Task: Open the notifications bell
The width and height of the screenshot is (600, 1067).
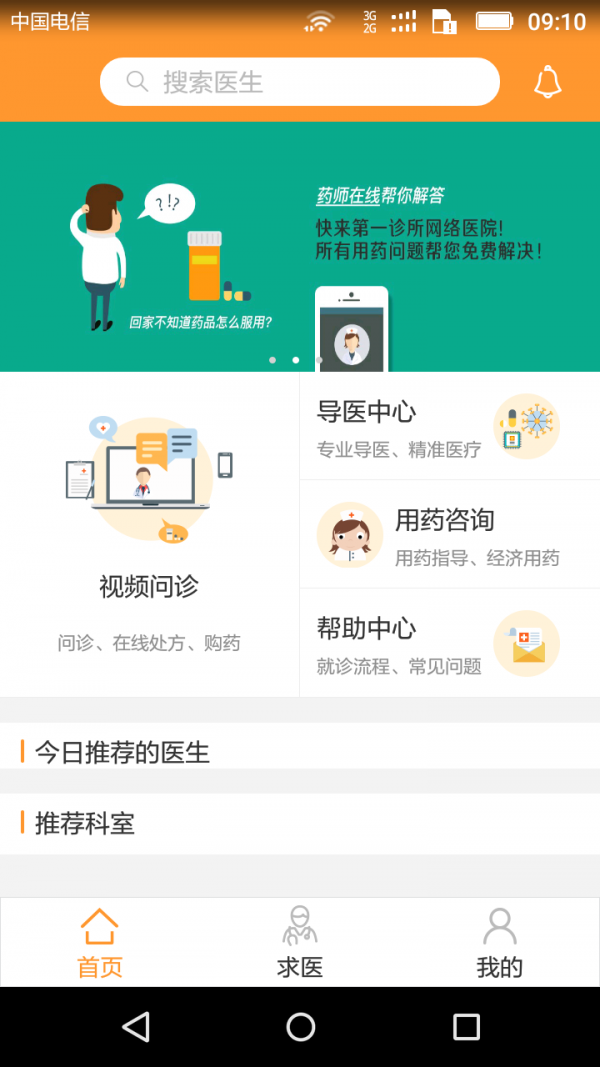Action: (547, 82)
